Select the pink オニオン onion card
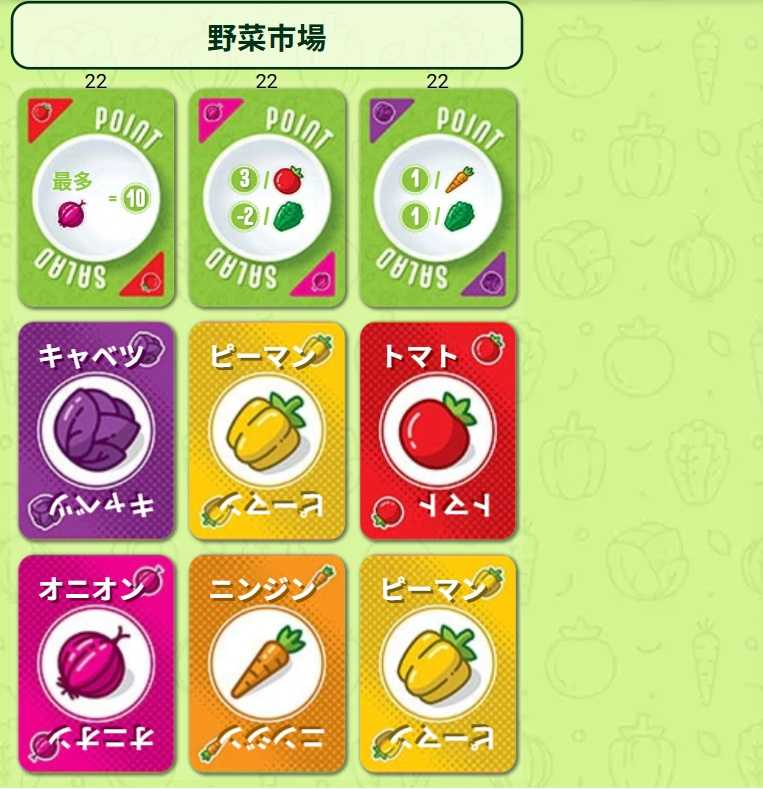 pyautogui.click(x=96, y=663)
